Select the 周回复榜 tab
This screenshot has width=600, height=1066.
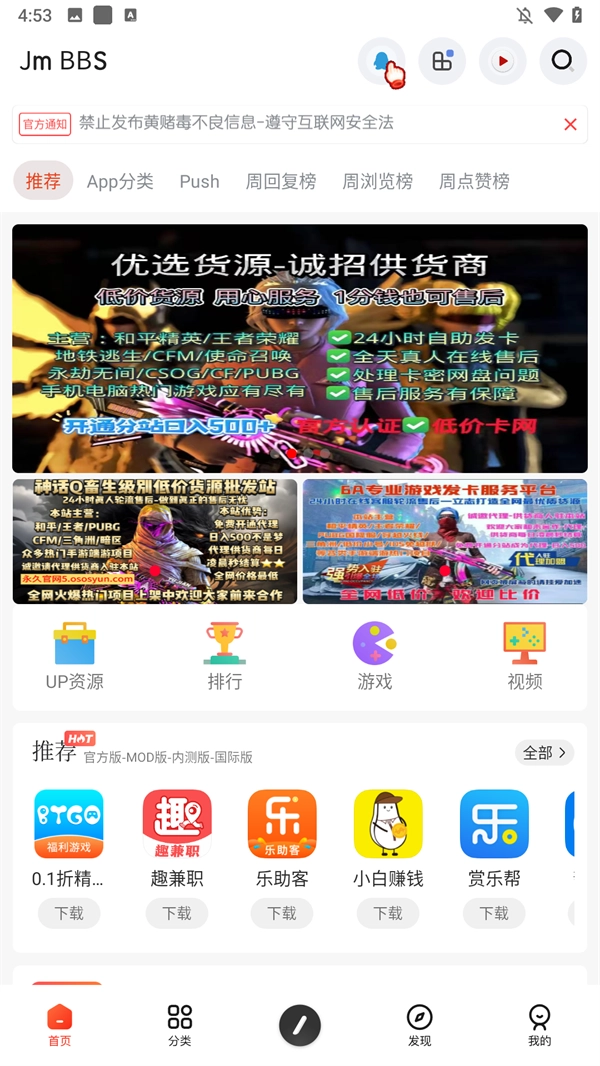coord(281,181)
